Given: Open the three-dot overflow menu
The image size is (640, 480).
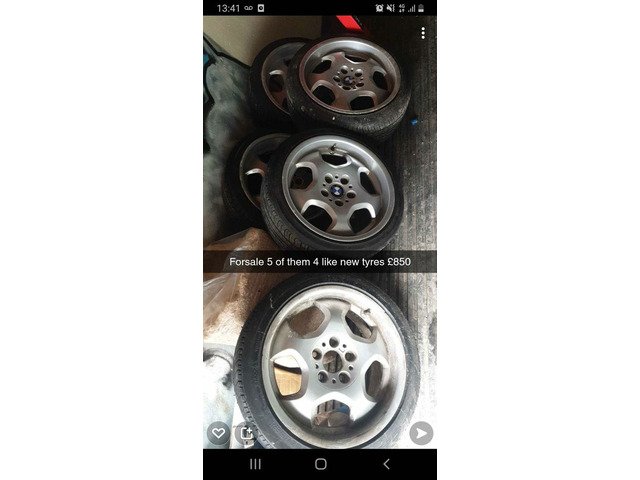Looking at the screenshot, I should click(x=423, y=33).
